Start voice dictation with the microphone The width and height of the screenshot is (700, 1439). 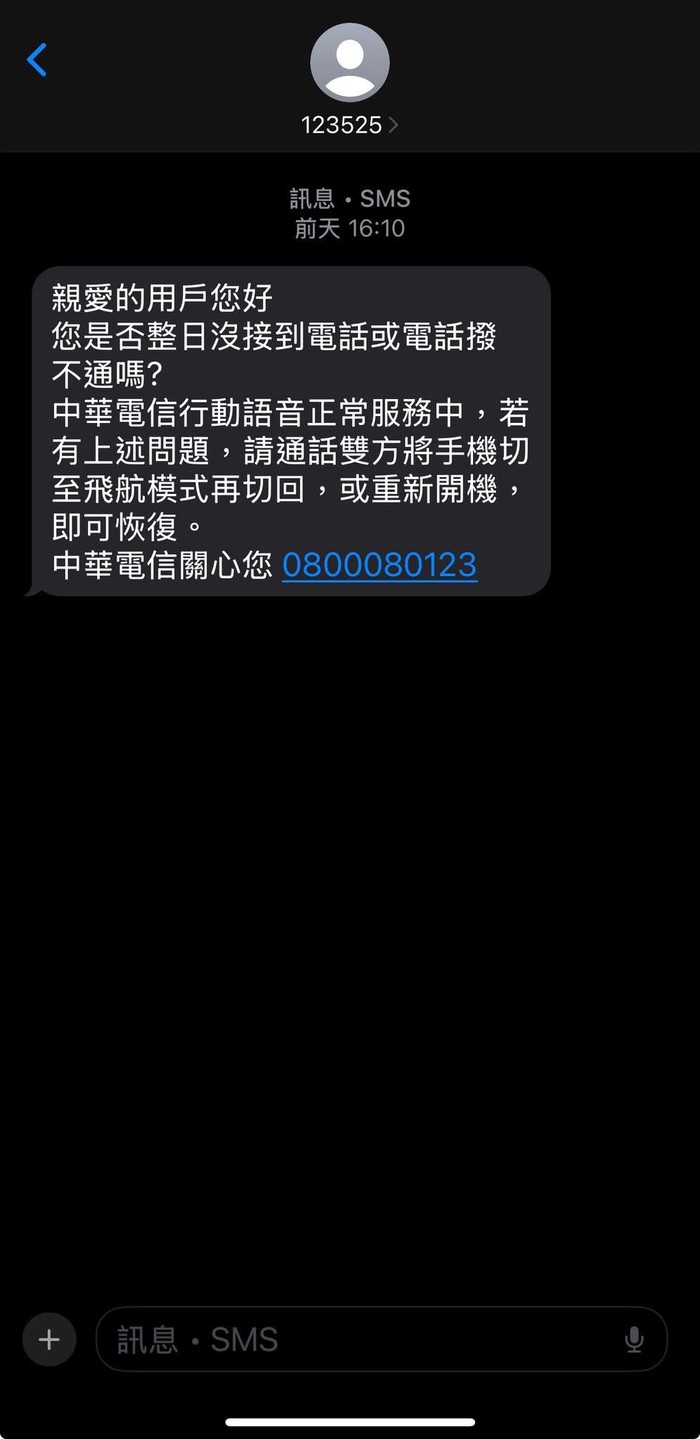pos(634,1339)
